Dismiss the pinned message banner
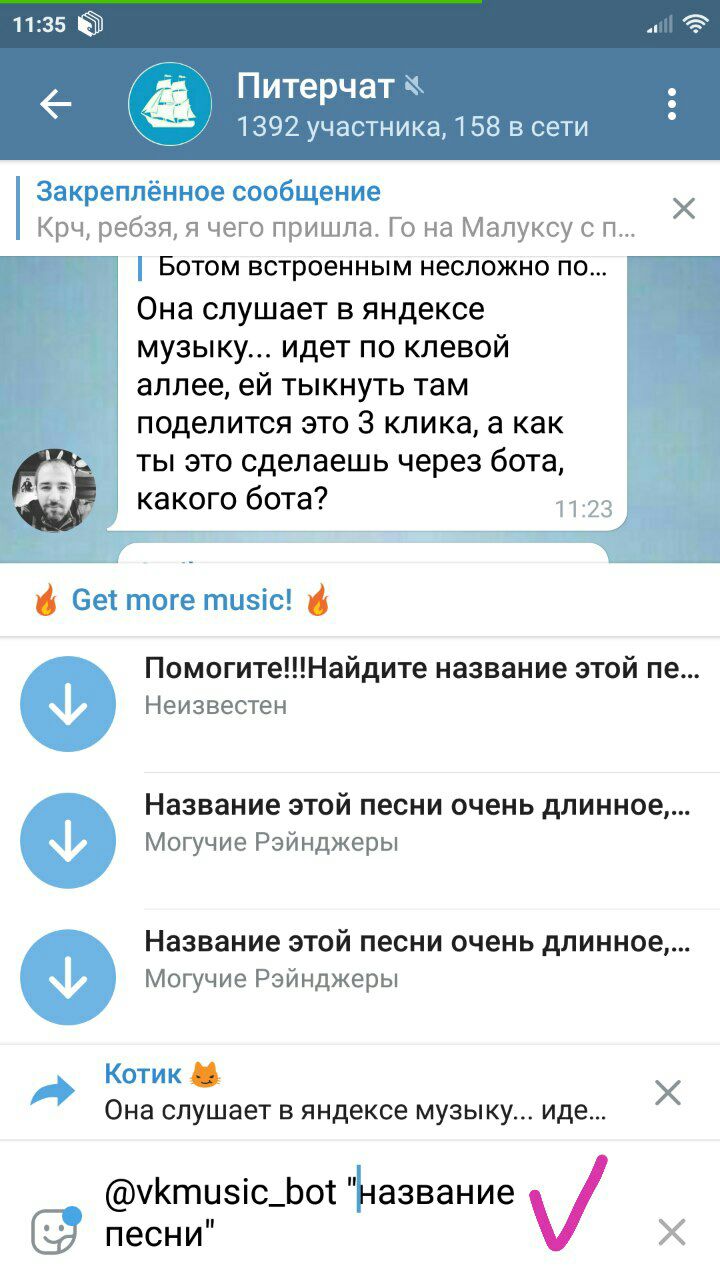Viewport: 720px width, 1280px height. (684, 209)
